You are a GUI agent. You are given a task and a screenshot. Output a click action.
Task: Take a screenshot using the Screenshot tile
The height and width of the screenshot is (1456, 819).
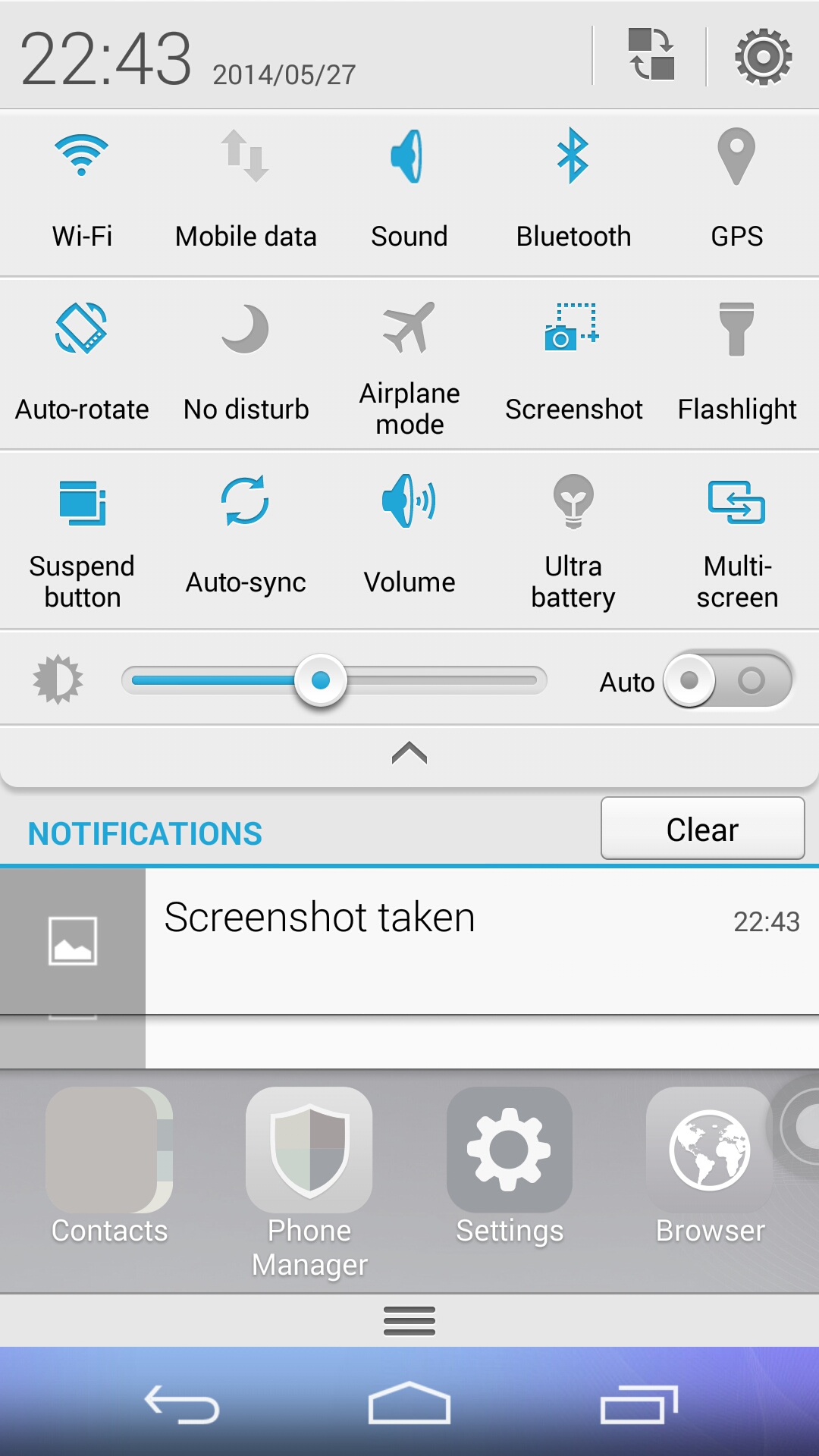point(573,364)
